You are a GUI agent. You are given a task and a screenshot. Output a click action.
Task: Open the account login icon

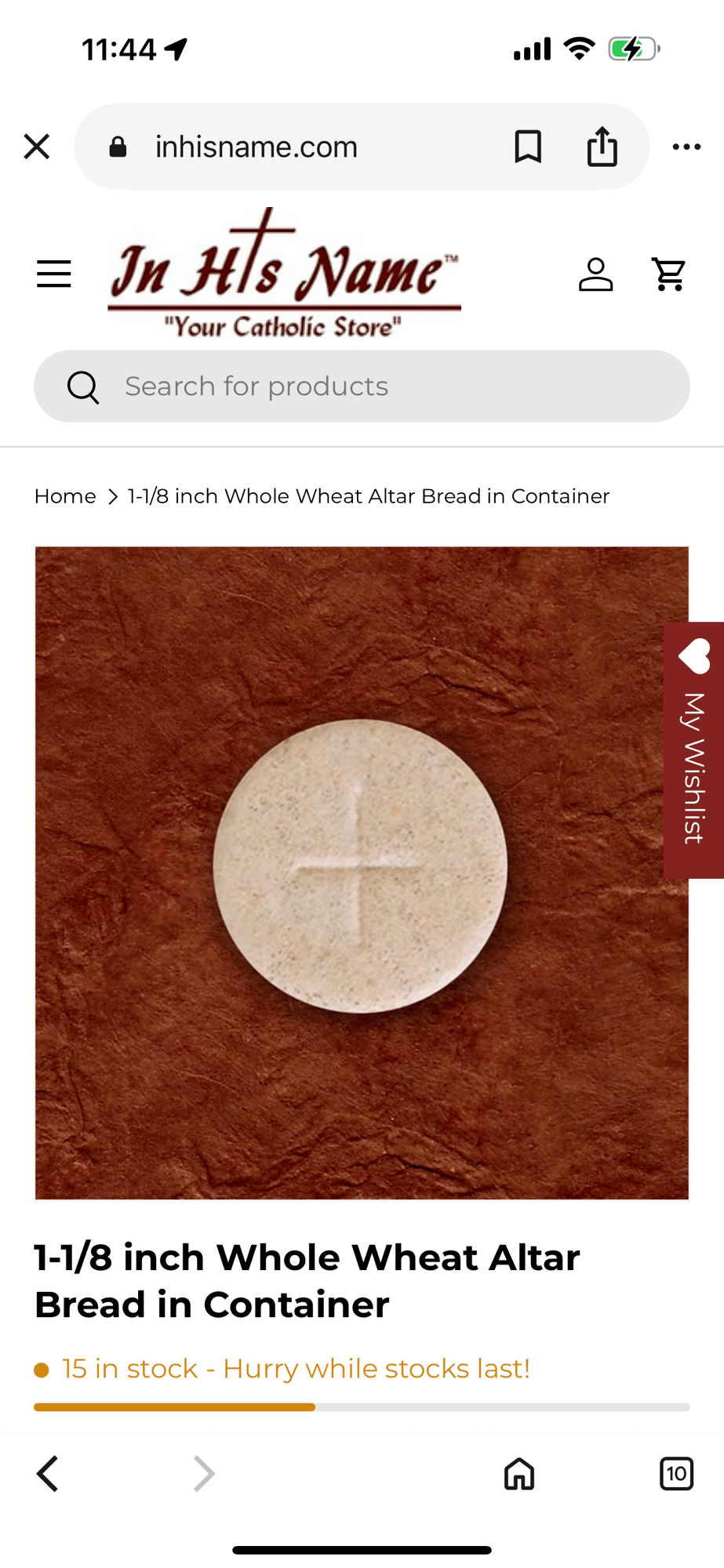point(595,274)
